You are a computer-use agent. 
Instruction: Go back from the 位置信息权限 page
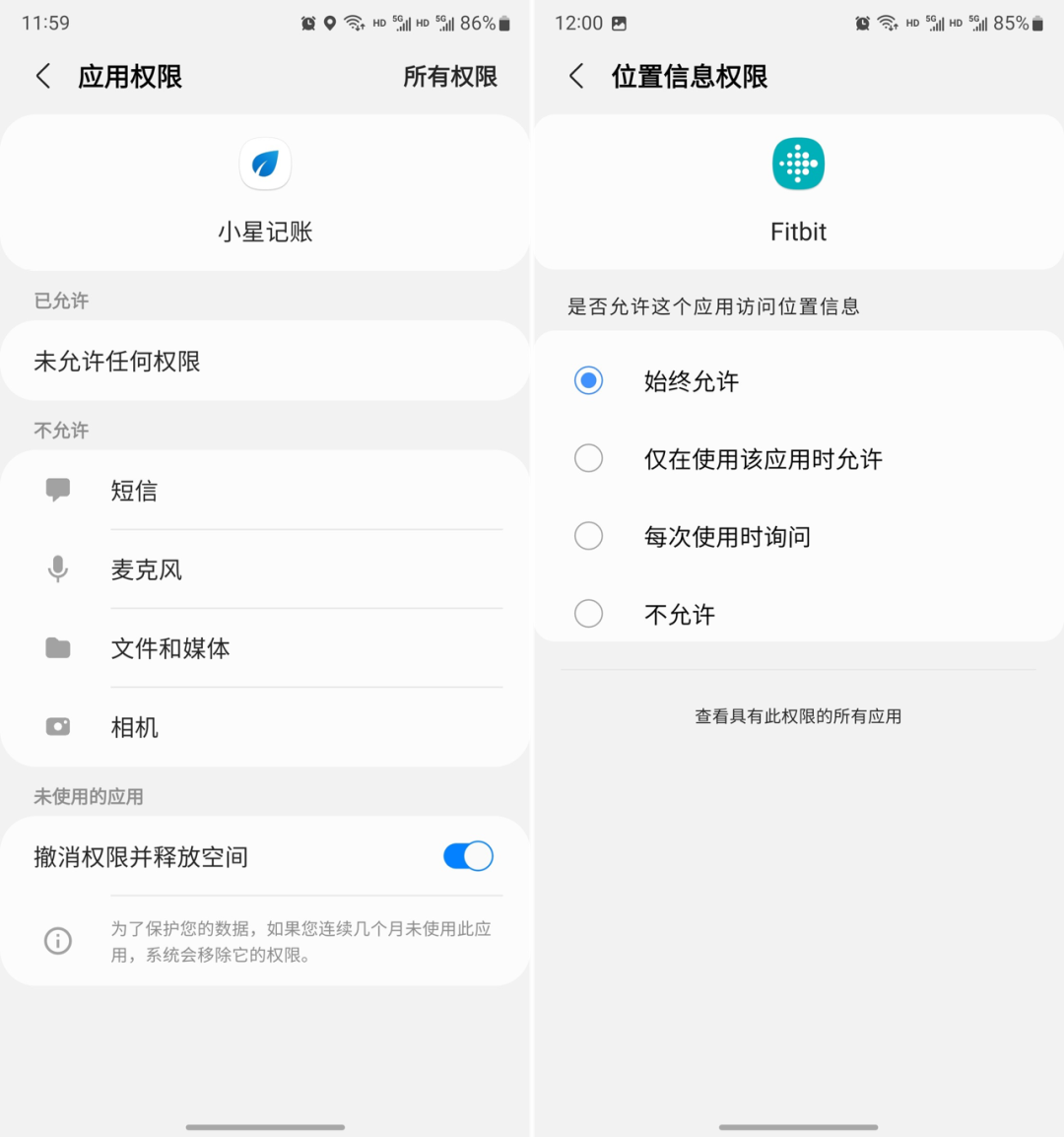pos(576,77)
